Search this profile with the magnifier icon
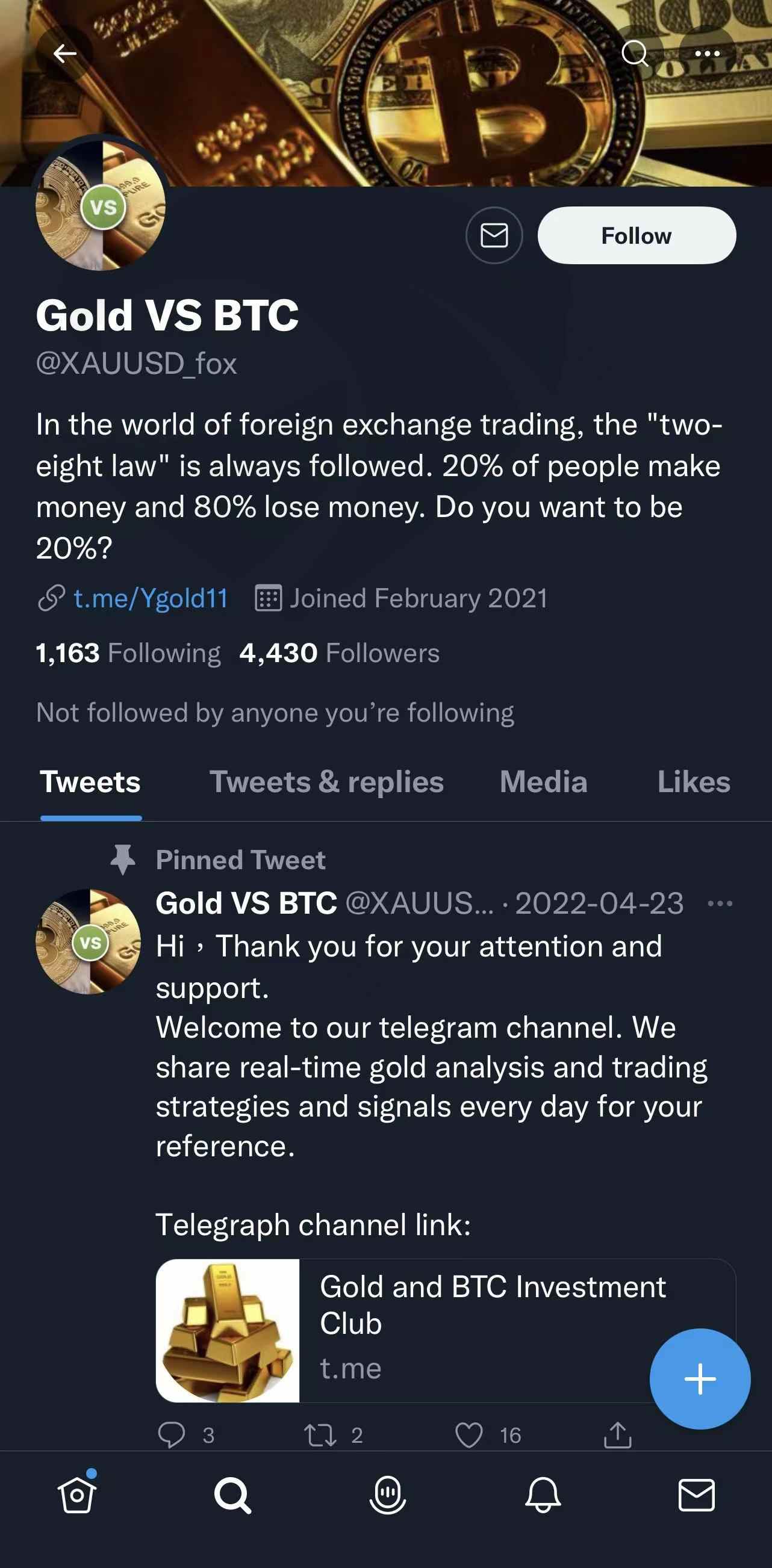Screen dimensions: 772x1568 (x=635, y=54)
